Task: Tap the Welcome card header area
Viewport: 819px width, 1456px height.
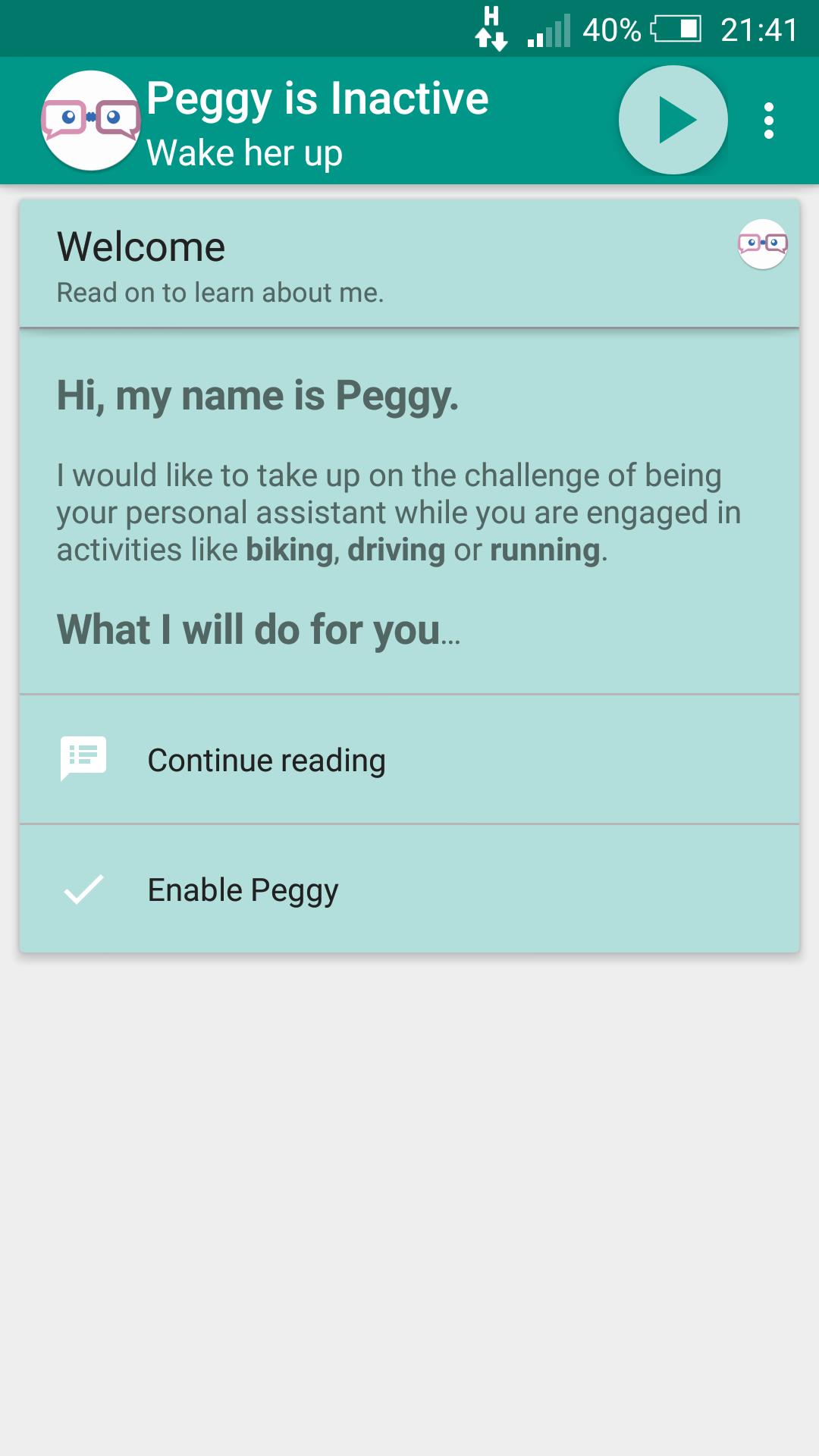Action: 303,262
